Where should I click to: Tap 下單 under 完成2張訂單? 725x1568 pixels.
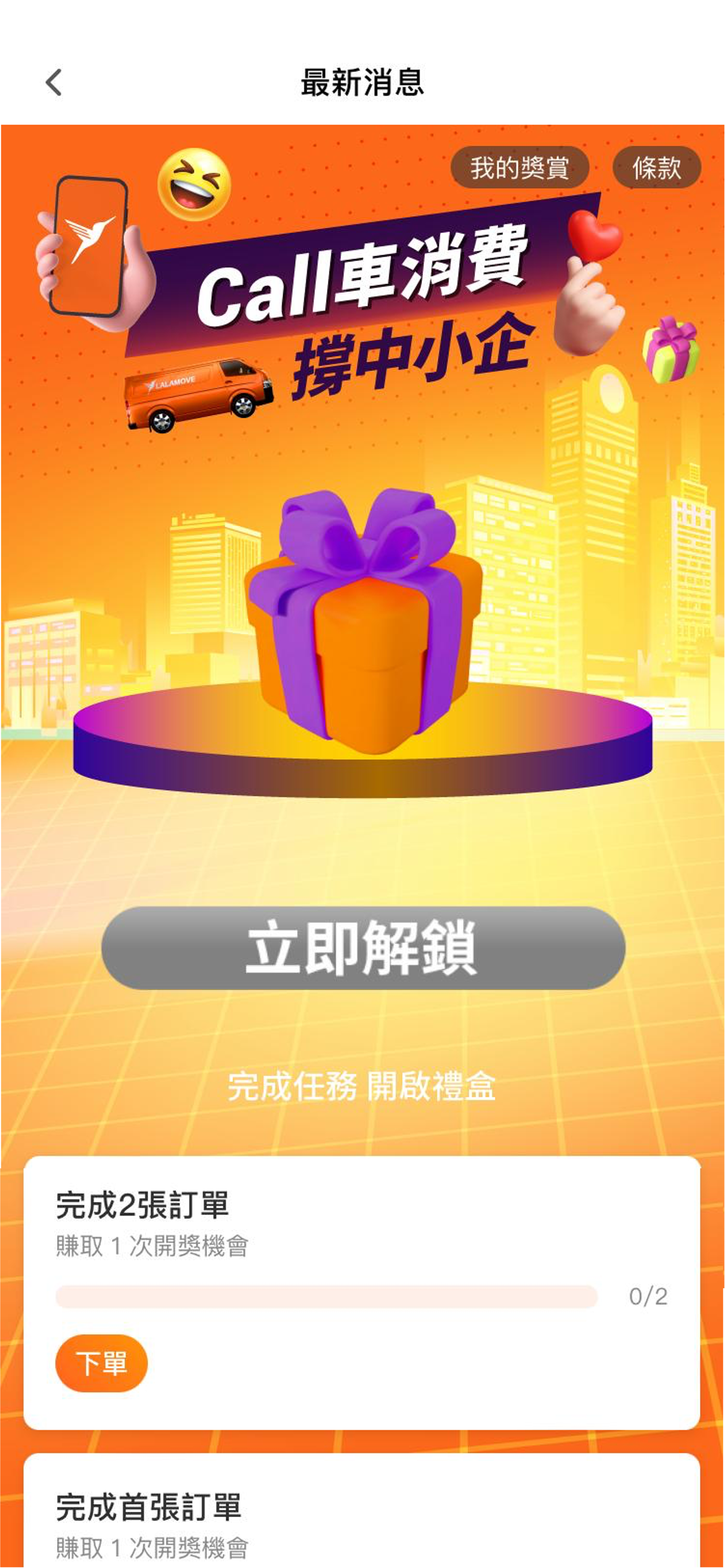[x=101, y=1363]
